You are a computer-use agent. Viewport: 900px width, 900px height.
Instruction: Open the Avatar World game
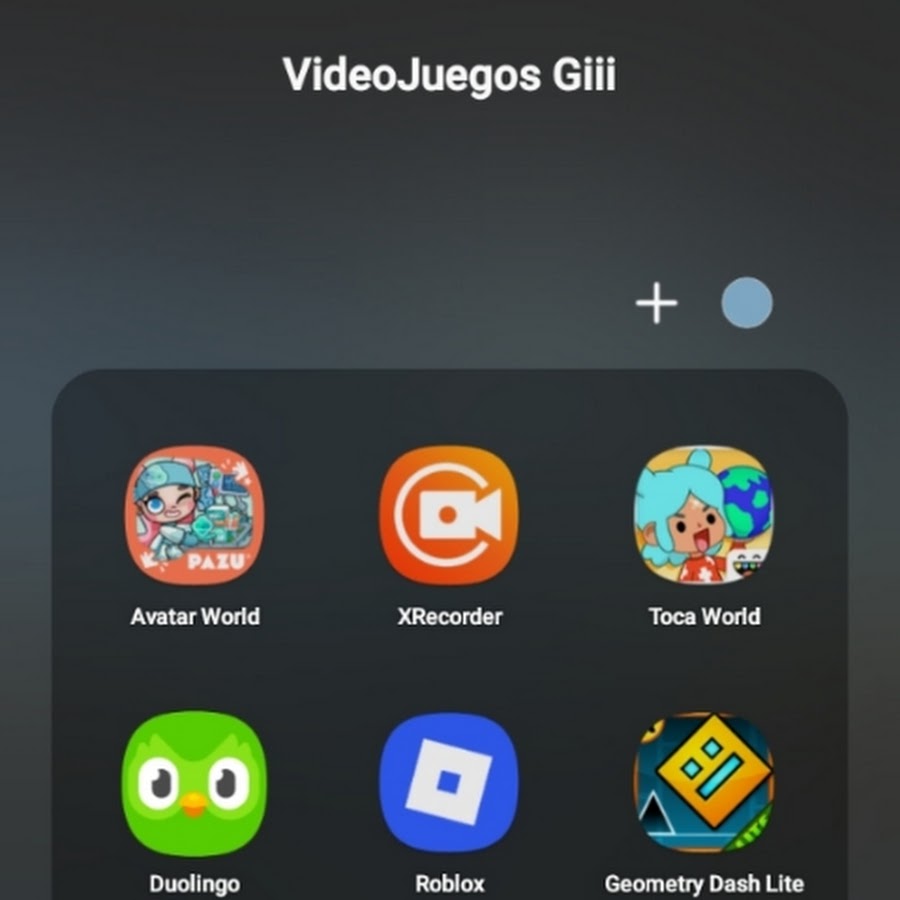point(195,515)
